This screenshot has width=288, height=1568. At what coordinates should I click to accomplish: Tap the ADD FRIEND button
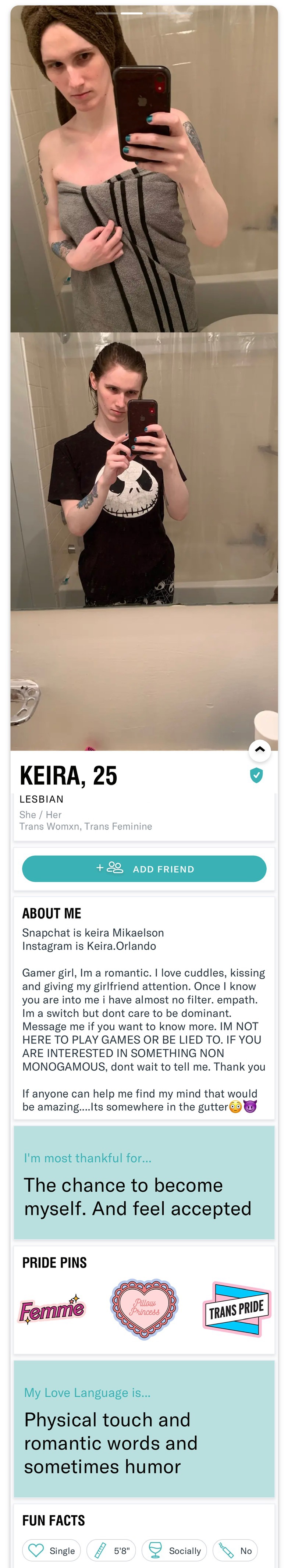click(144, 869)
